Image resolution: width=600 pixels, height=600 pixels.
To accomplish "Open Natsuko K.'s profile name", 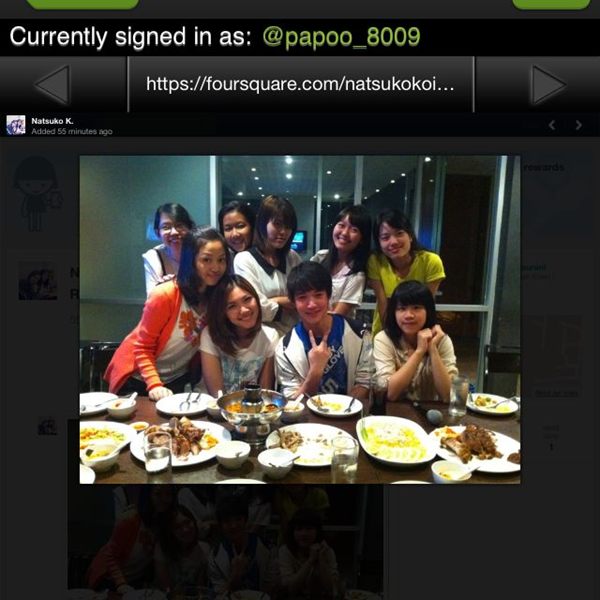I will coord(52,121).
